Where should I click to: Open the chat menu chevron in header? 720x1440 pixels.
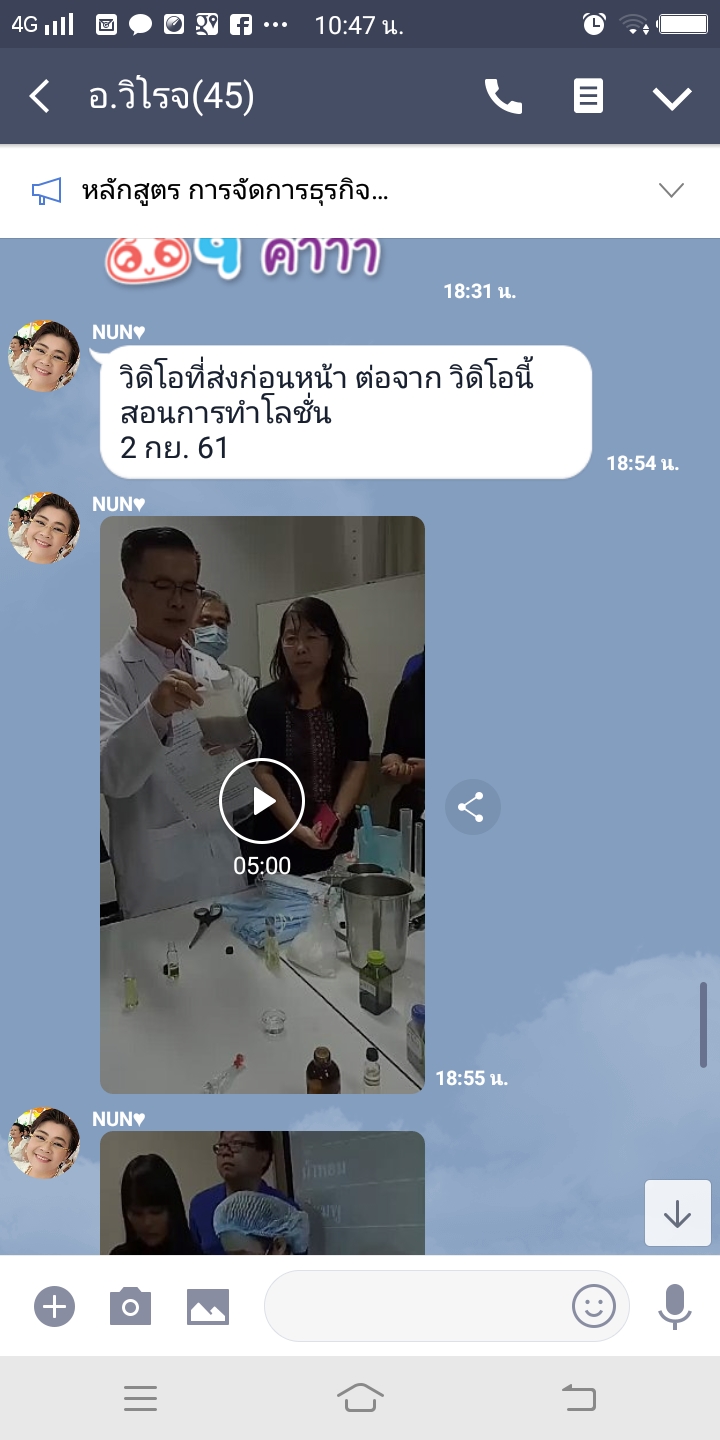coord(672,97)
